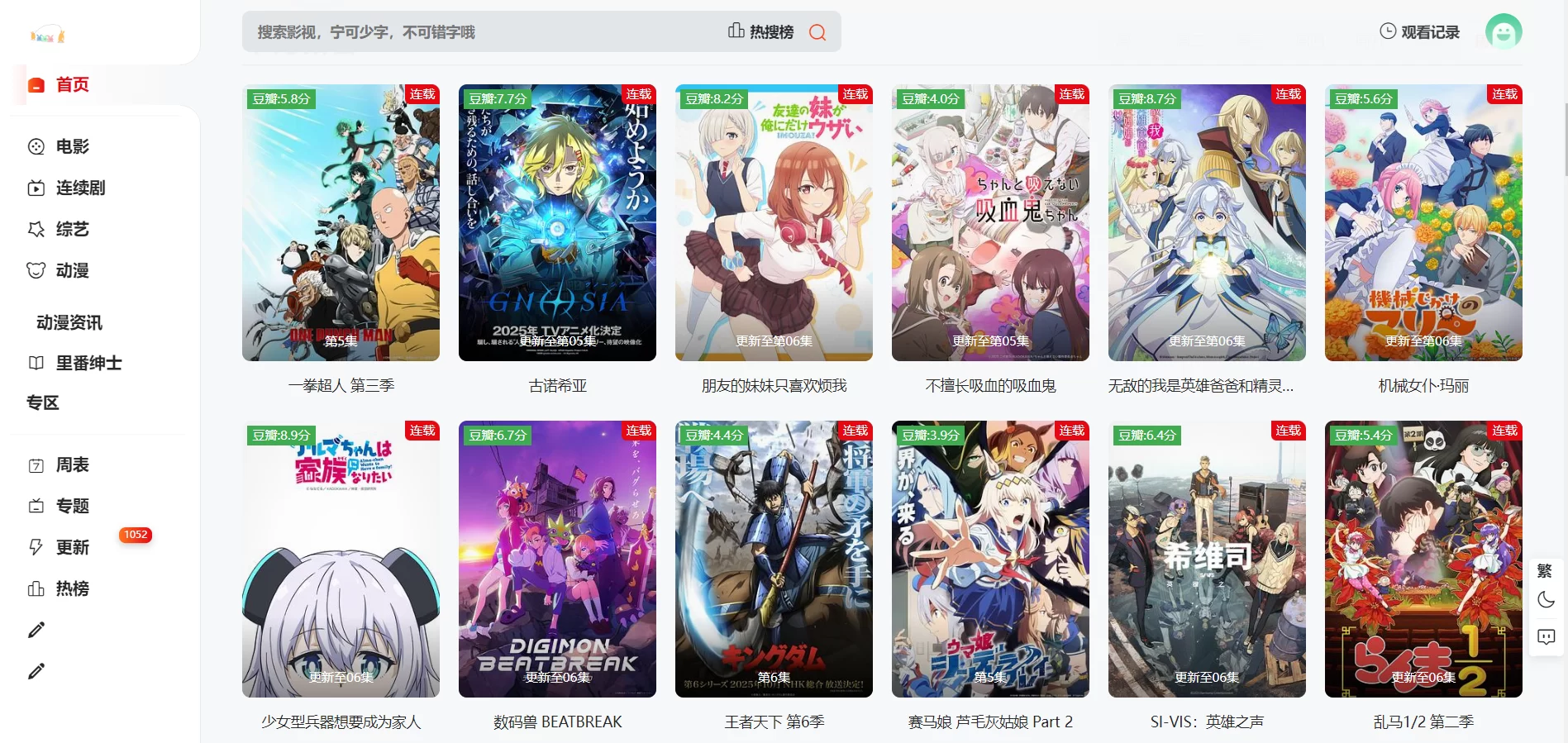Tap the orange search magnifier icon
The width and height of the screenshot is (1568, 743).
click(817, 32)
